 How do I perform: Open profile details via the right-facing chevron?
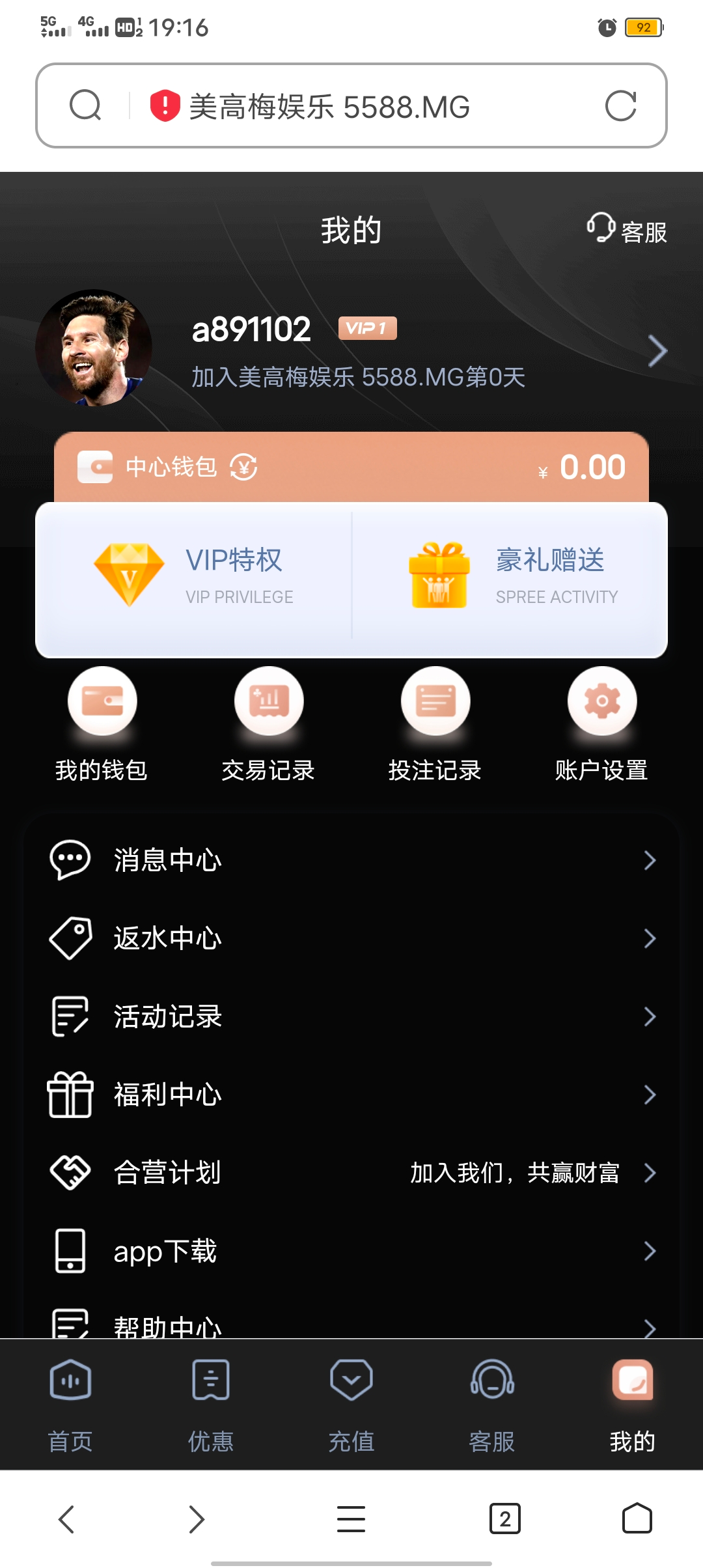[x=659, y=350]
